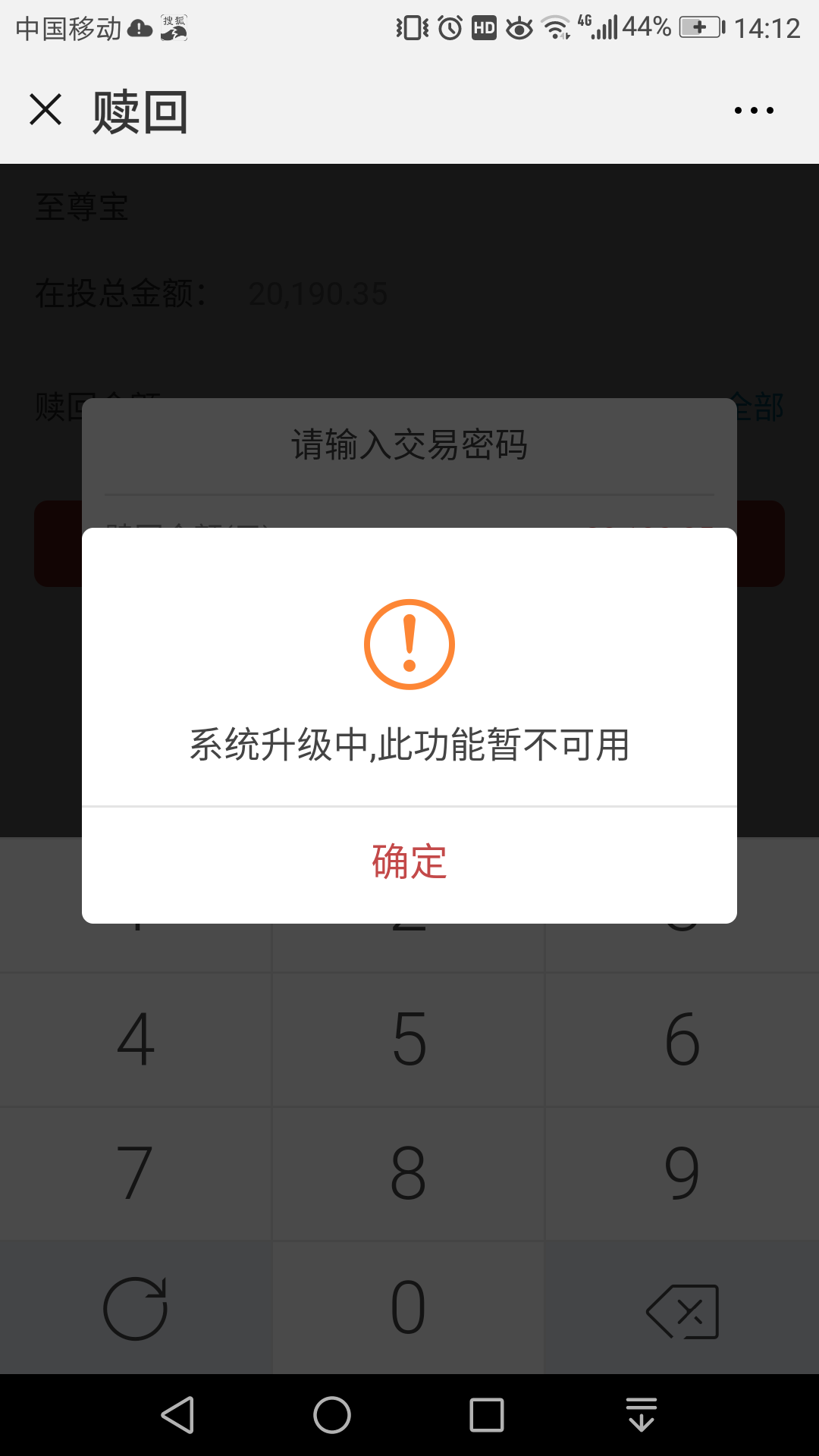Close the 赎回 page with the X
The width and height of the screenshot is (819, 1456).
point(45,109)
